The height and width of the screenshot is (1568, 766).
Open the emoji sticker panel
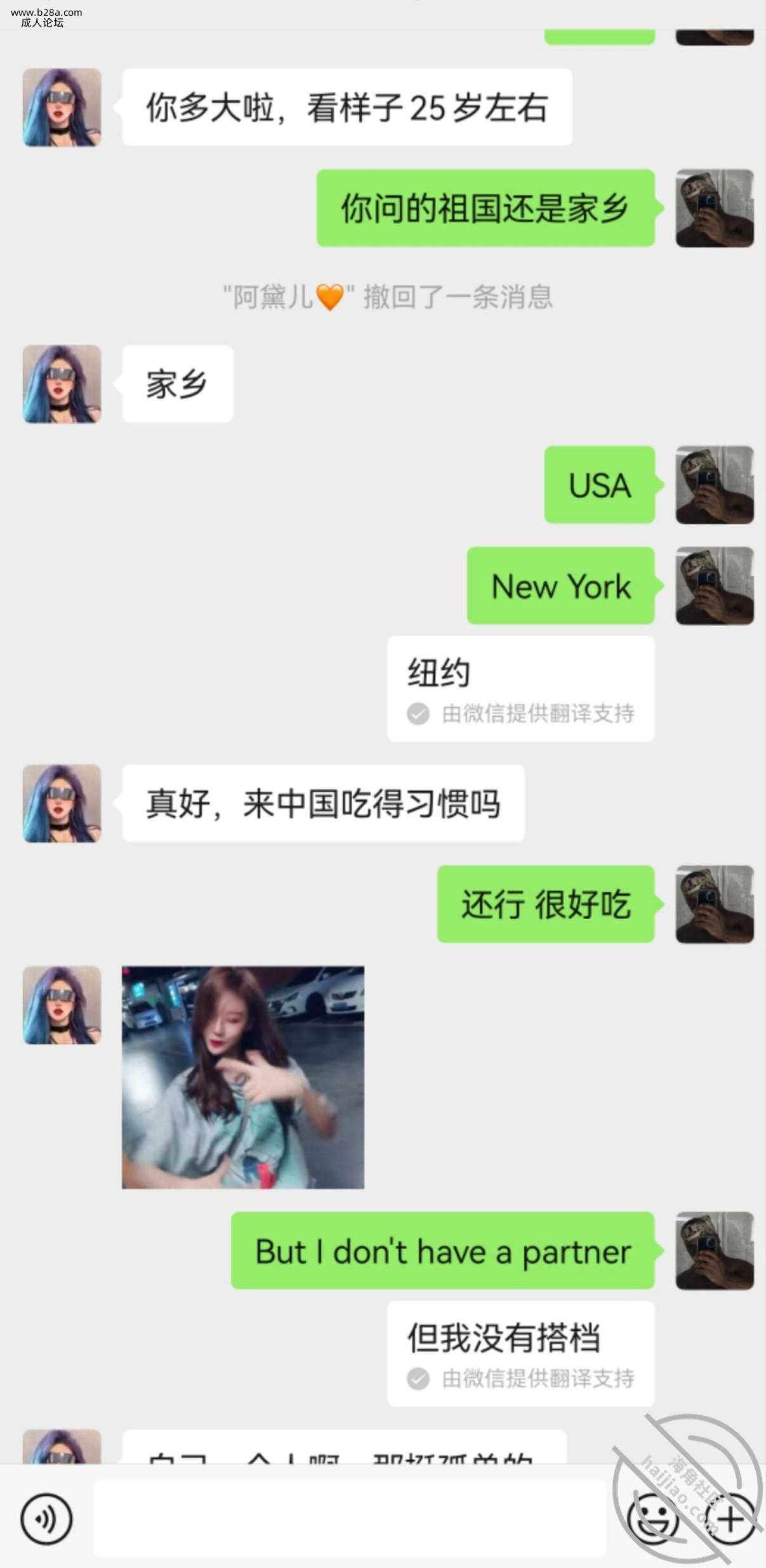click(x=652, y=1519)
